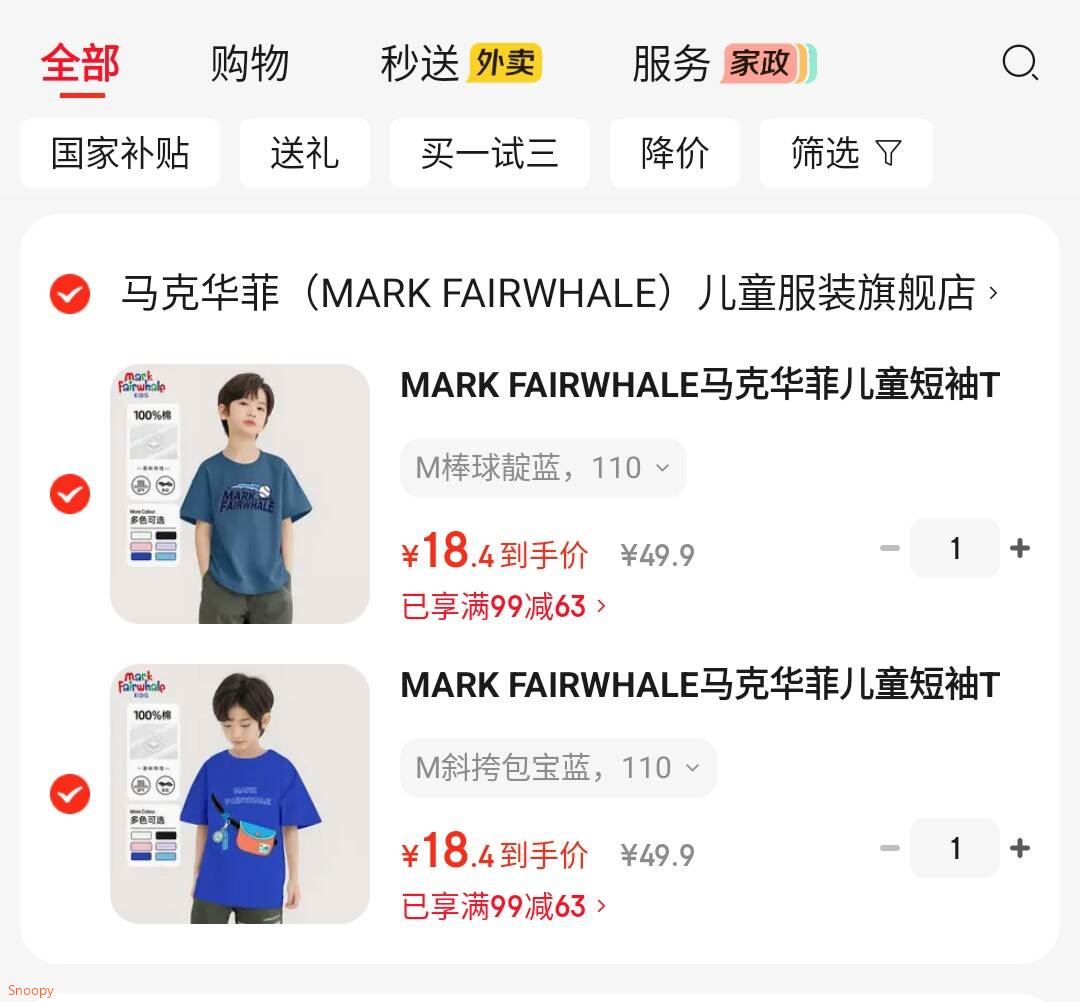This screenshot has height=1002, width=1080.
Task: Uncheck the M棒球靛蓝 T-shirt item
Action: (70, 494)
